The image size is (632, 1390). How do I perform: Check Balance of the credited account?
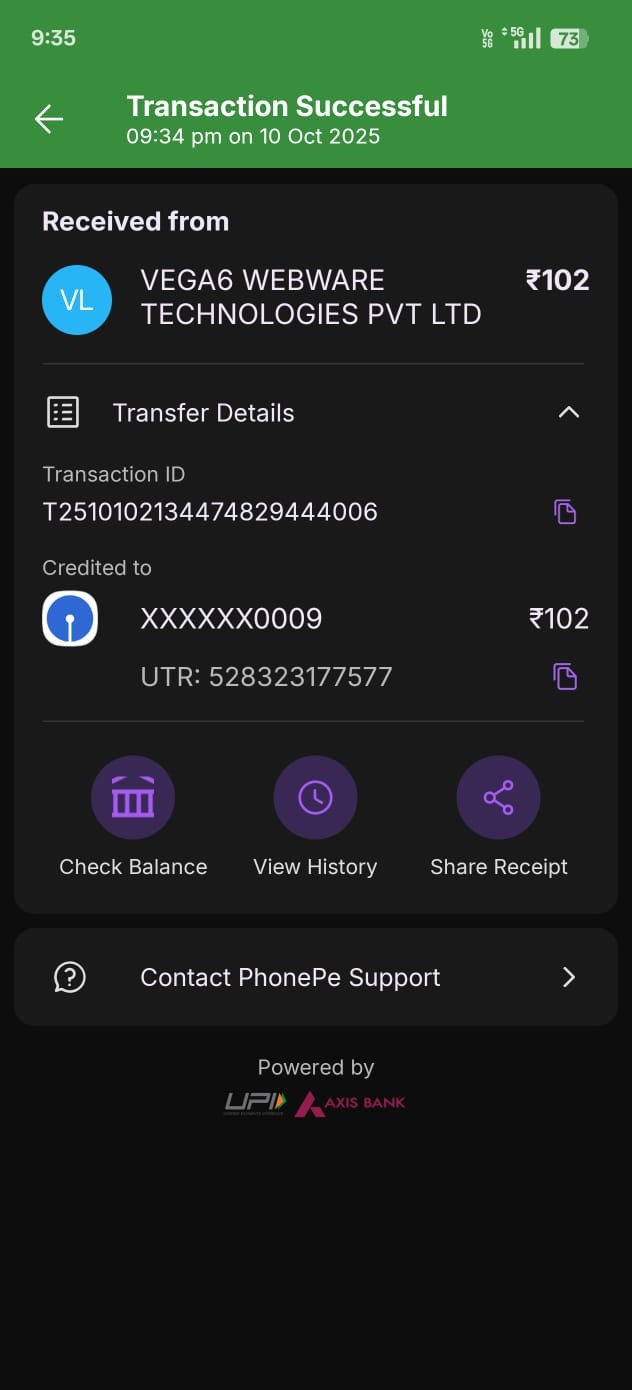click(x=133, y=798)
